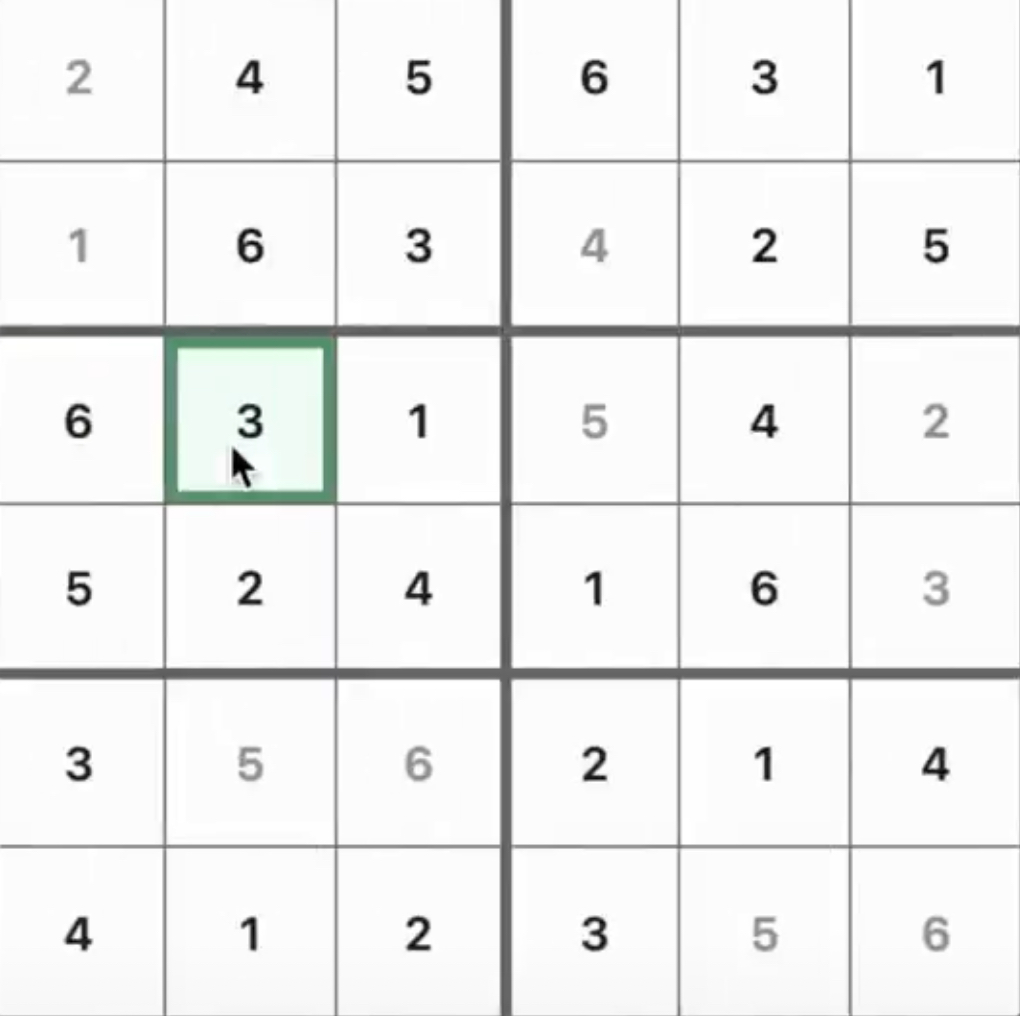Viewport: 1020px width, 1016px height.
Task: Choose the gray 4 in the second row
Action: tap(594, 246)
